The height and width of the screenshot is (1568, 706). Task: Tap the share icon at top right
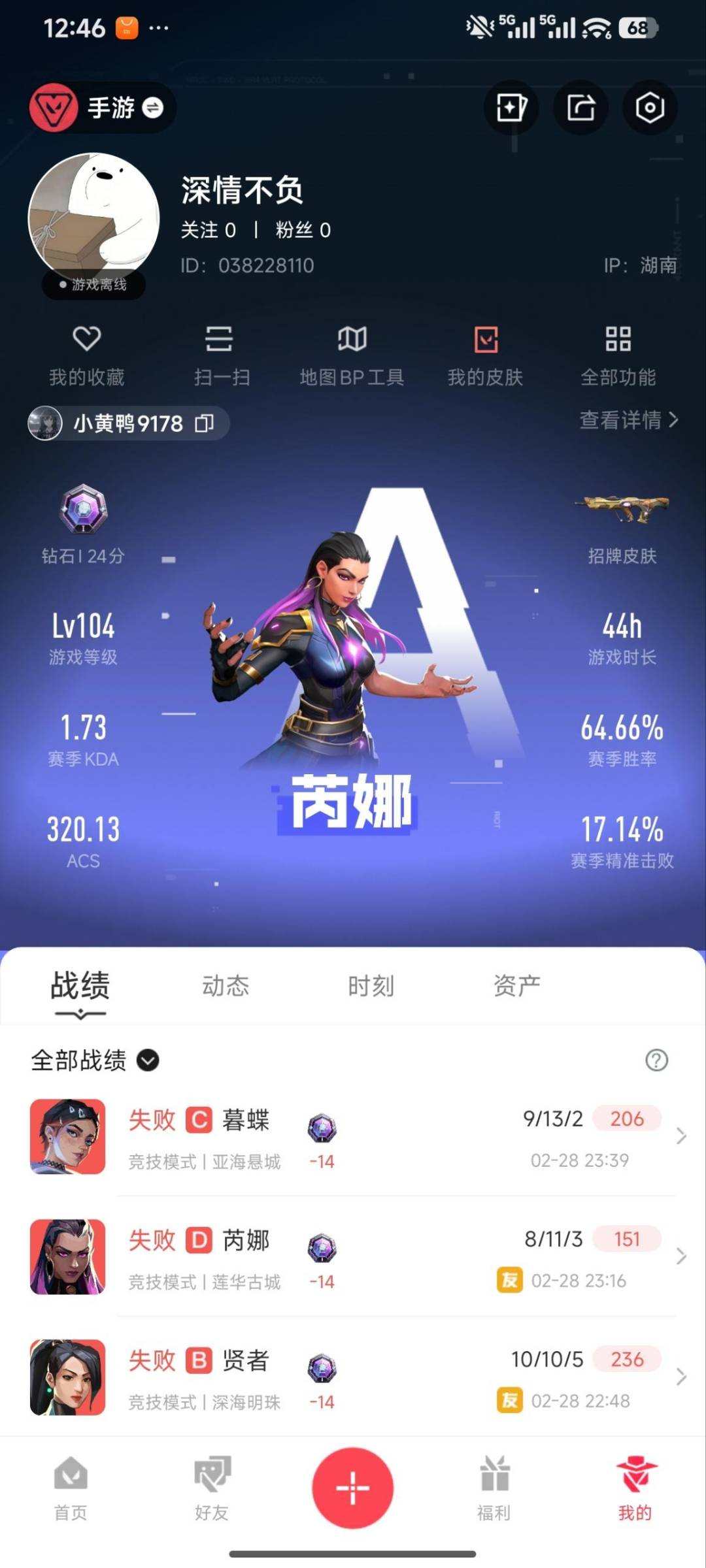580,108
